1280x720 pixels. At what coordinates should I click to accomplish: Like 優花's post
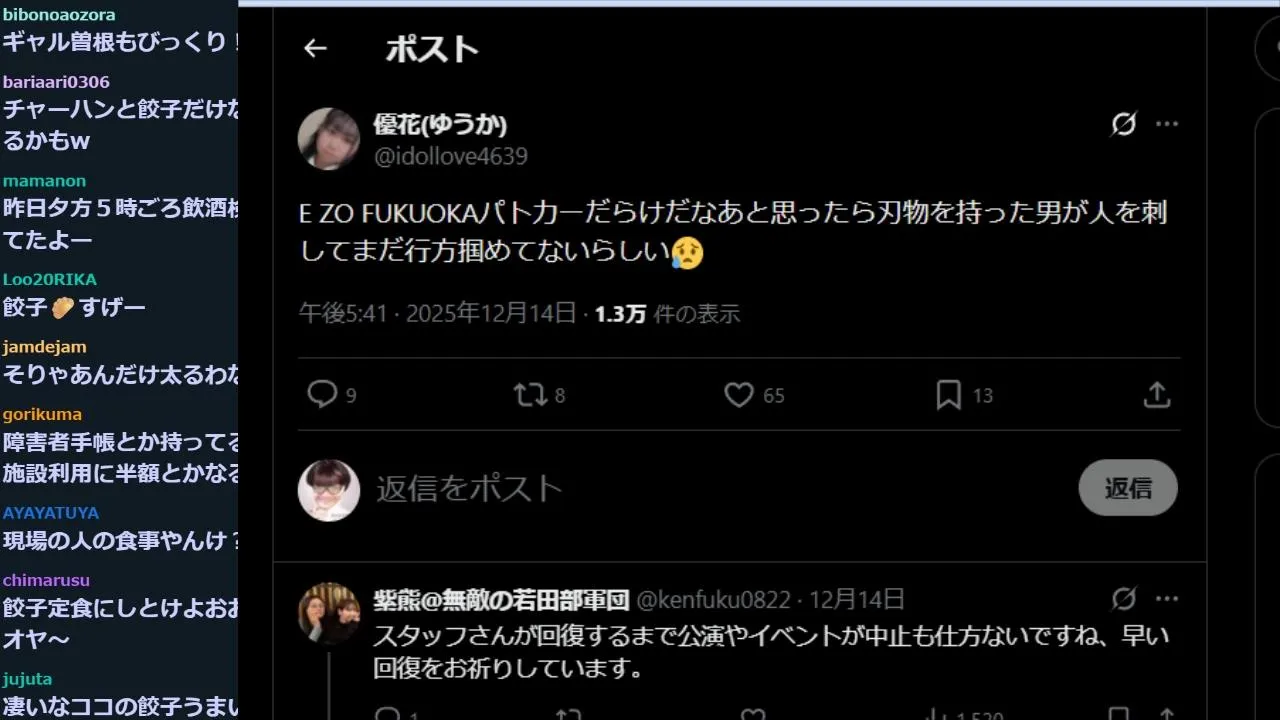click(739, 395)
